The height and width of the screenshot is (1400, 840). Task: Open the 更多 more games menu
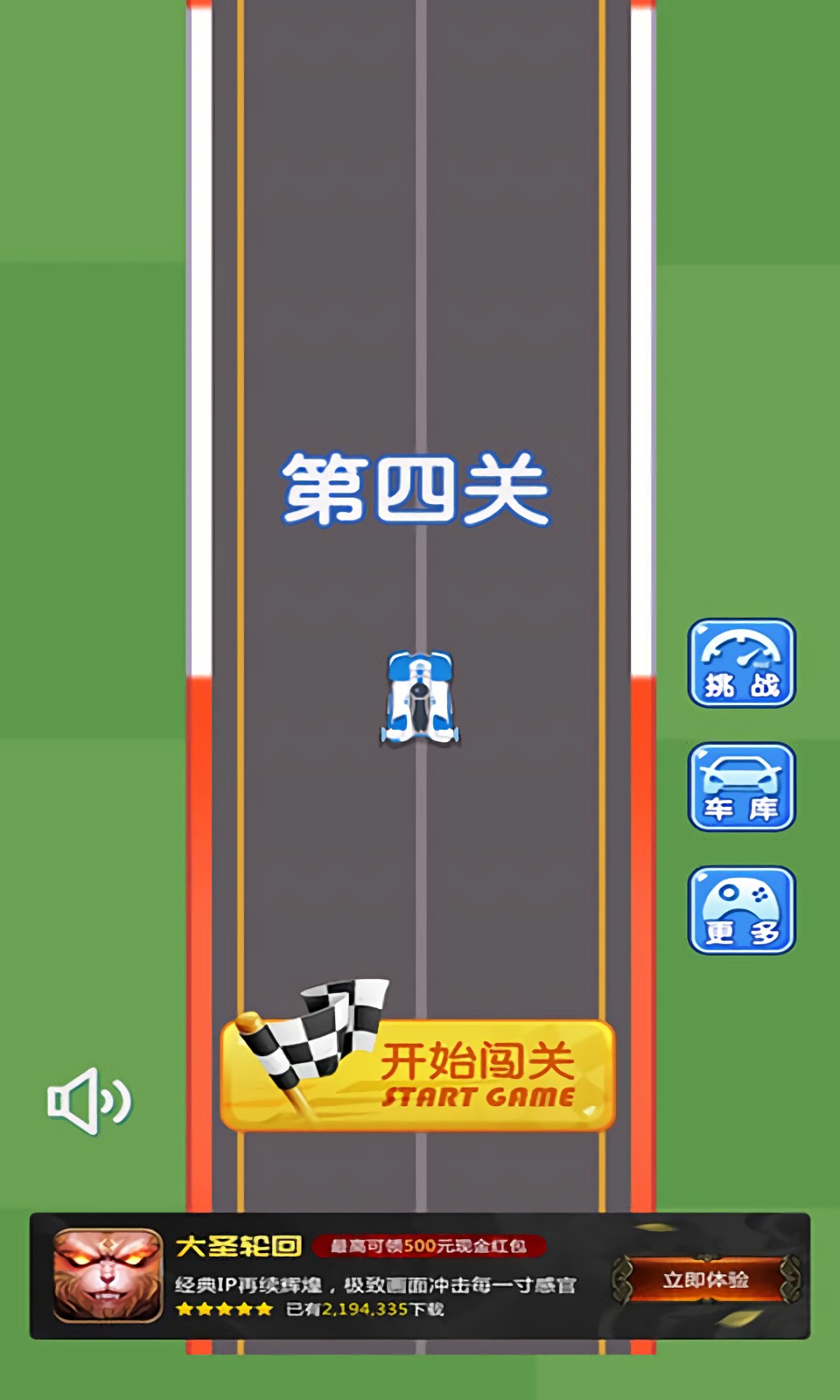coord(741,910)
